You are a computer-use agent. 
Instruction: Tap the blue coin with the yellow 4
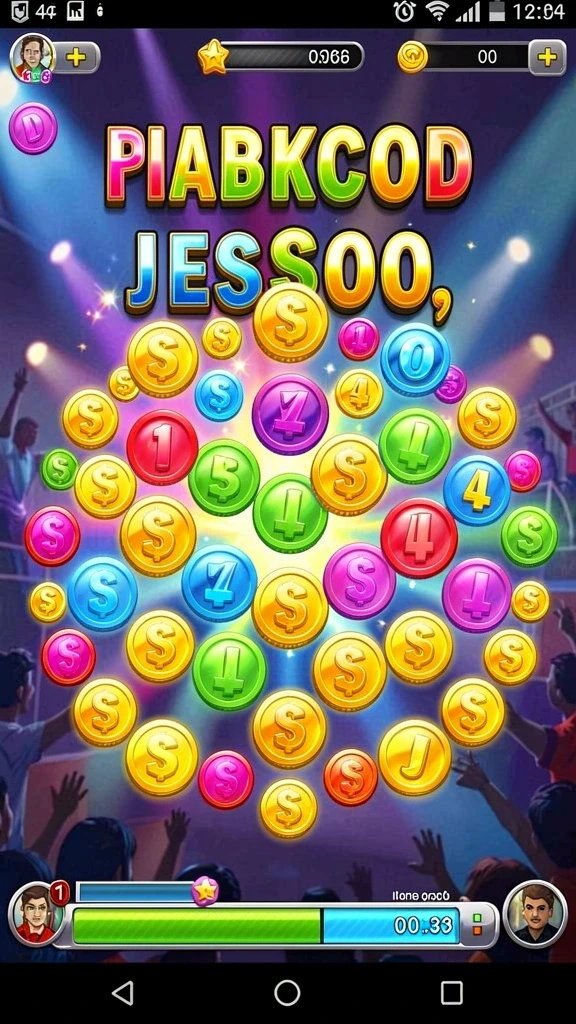tap(477, 490)
